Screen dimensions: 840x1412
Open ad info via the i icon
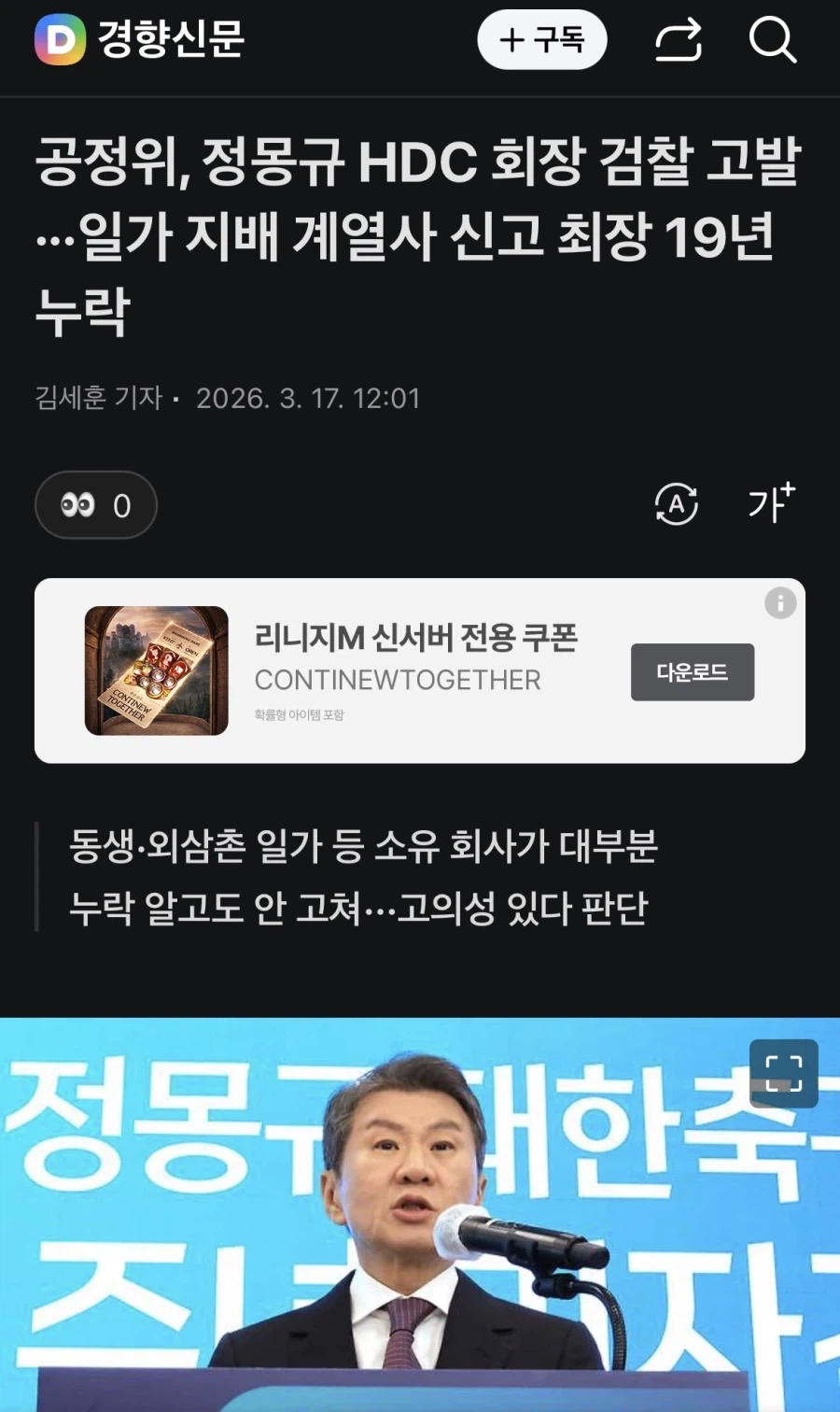click(780, 602)
